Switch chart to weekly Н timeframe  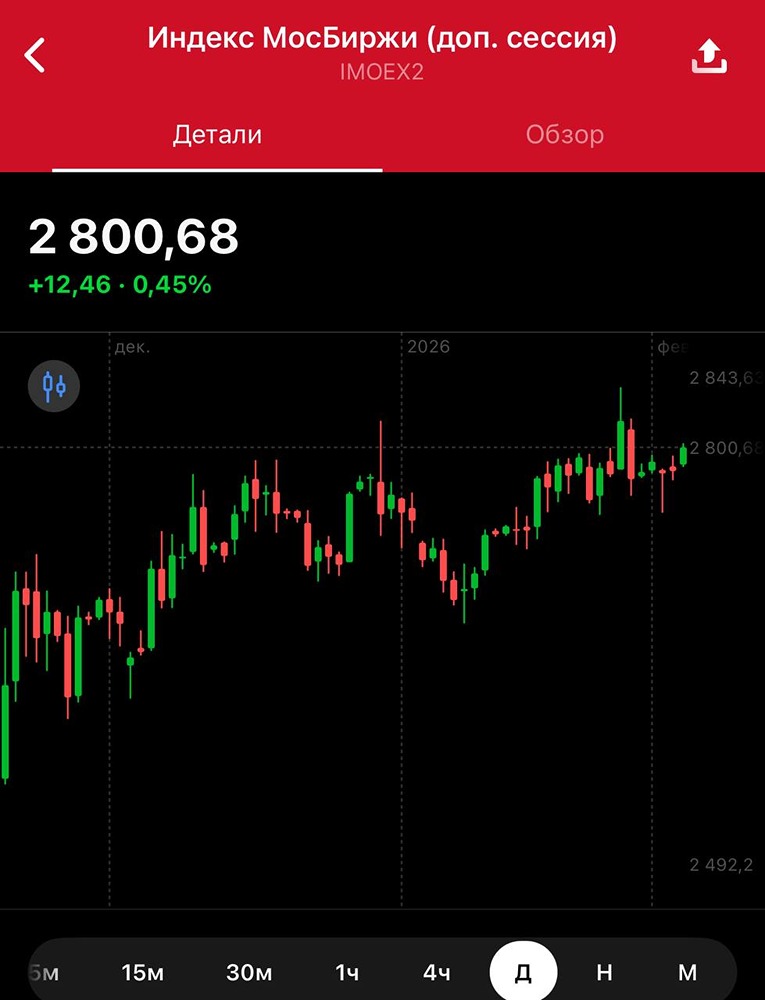click(x=604, y=972)
